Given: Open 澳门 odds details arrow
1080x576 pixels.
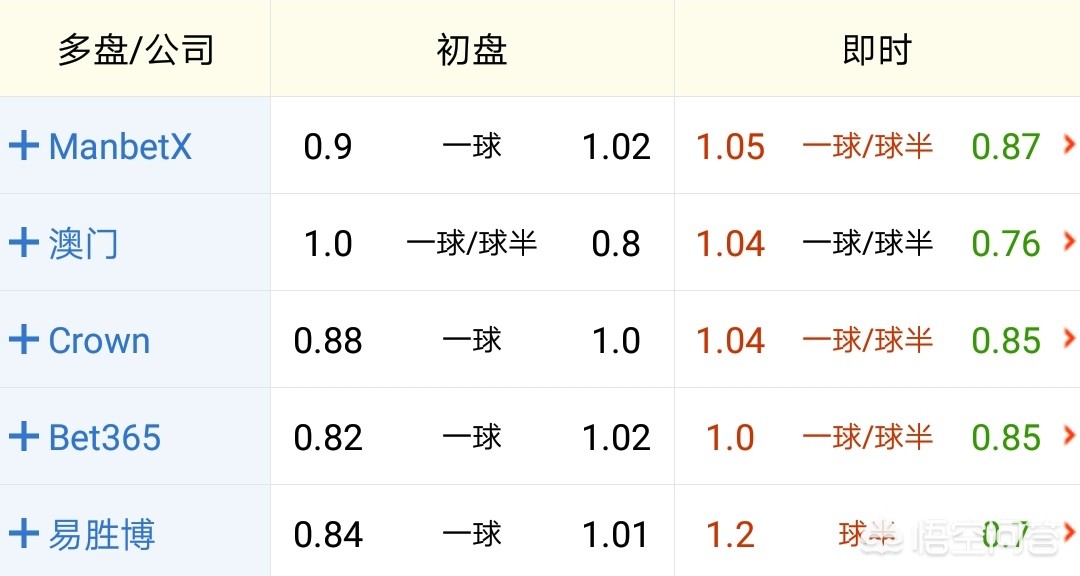Looking at the screenshot, I should click(1069, 242).
